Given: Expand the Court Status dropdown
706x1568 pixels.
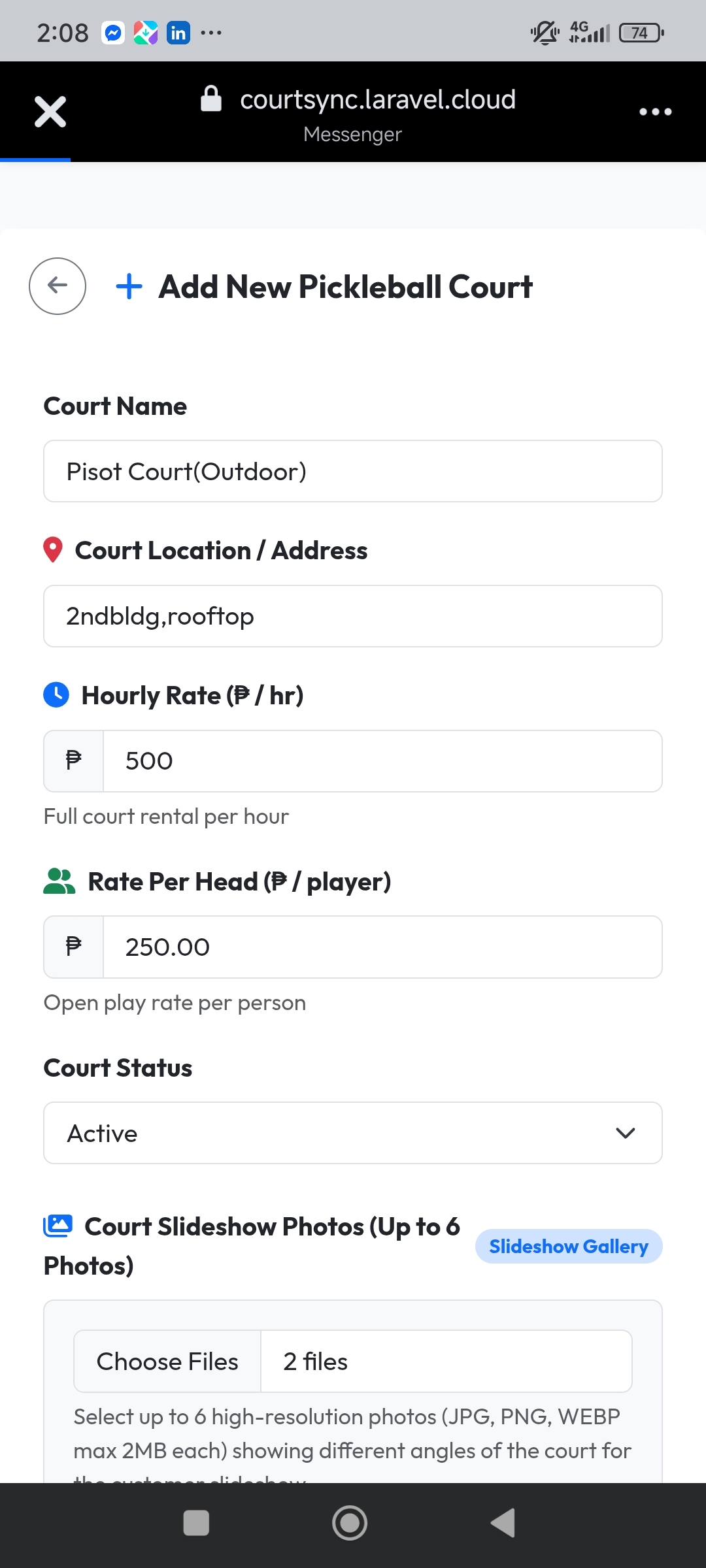Looking at the screenshot, I should pos(353,1133).
